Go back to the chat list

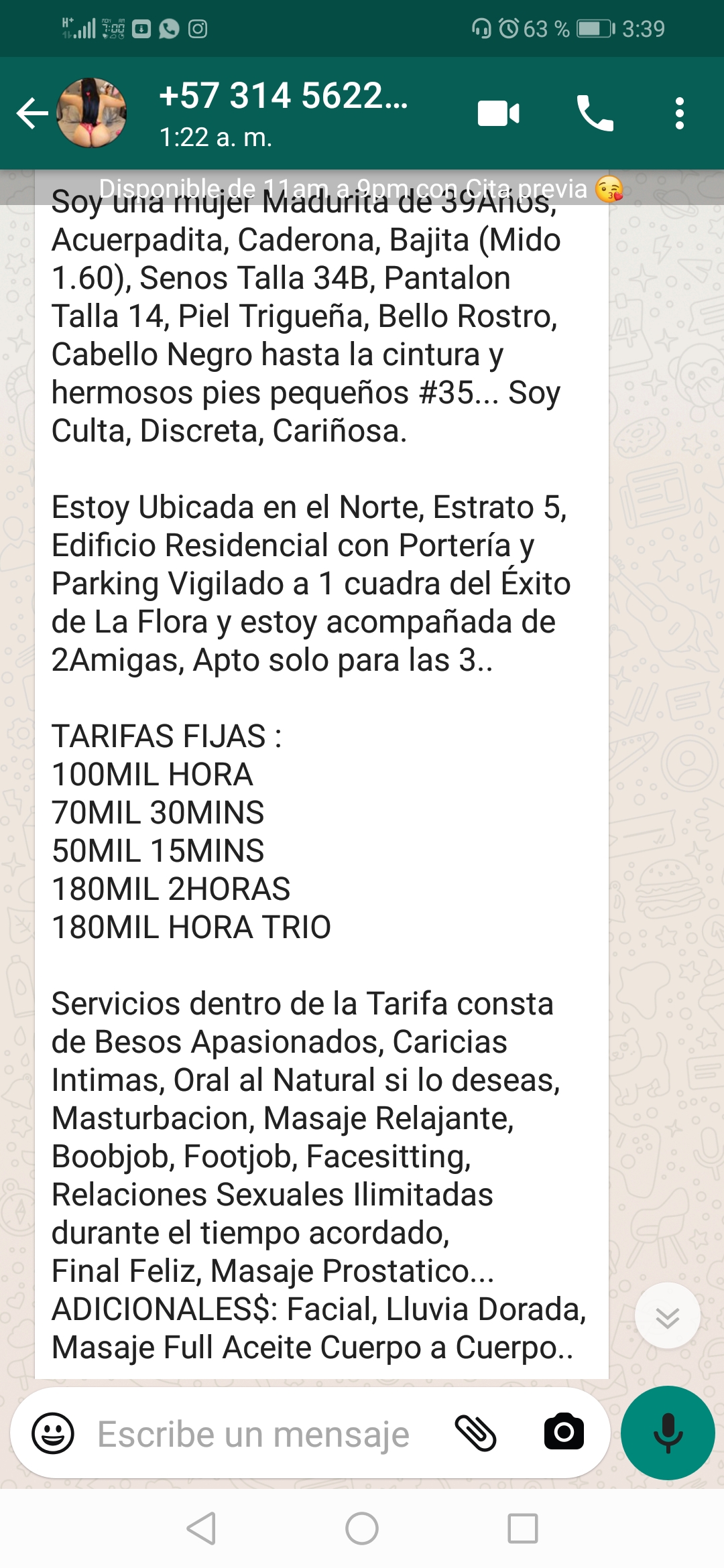coord(32,113)
